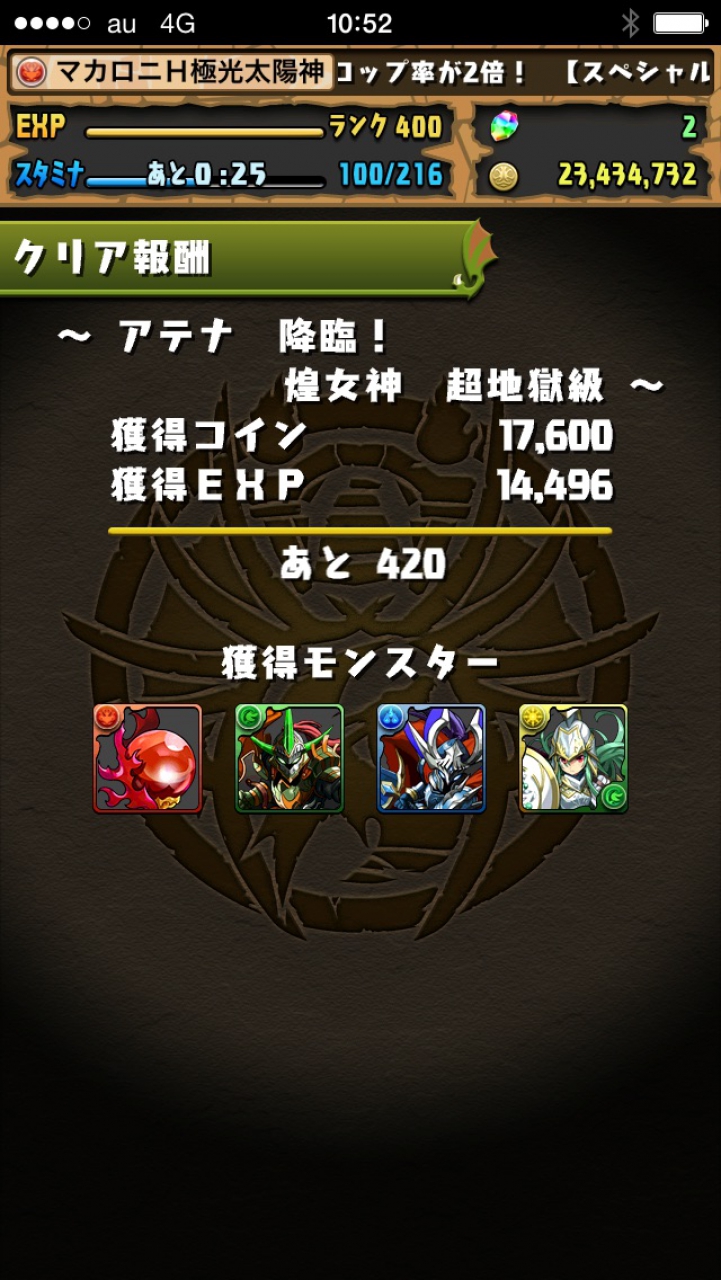Tap the white-haired Athena monster reward
This screenshot has width=721, height=1280.
[574, 758]
